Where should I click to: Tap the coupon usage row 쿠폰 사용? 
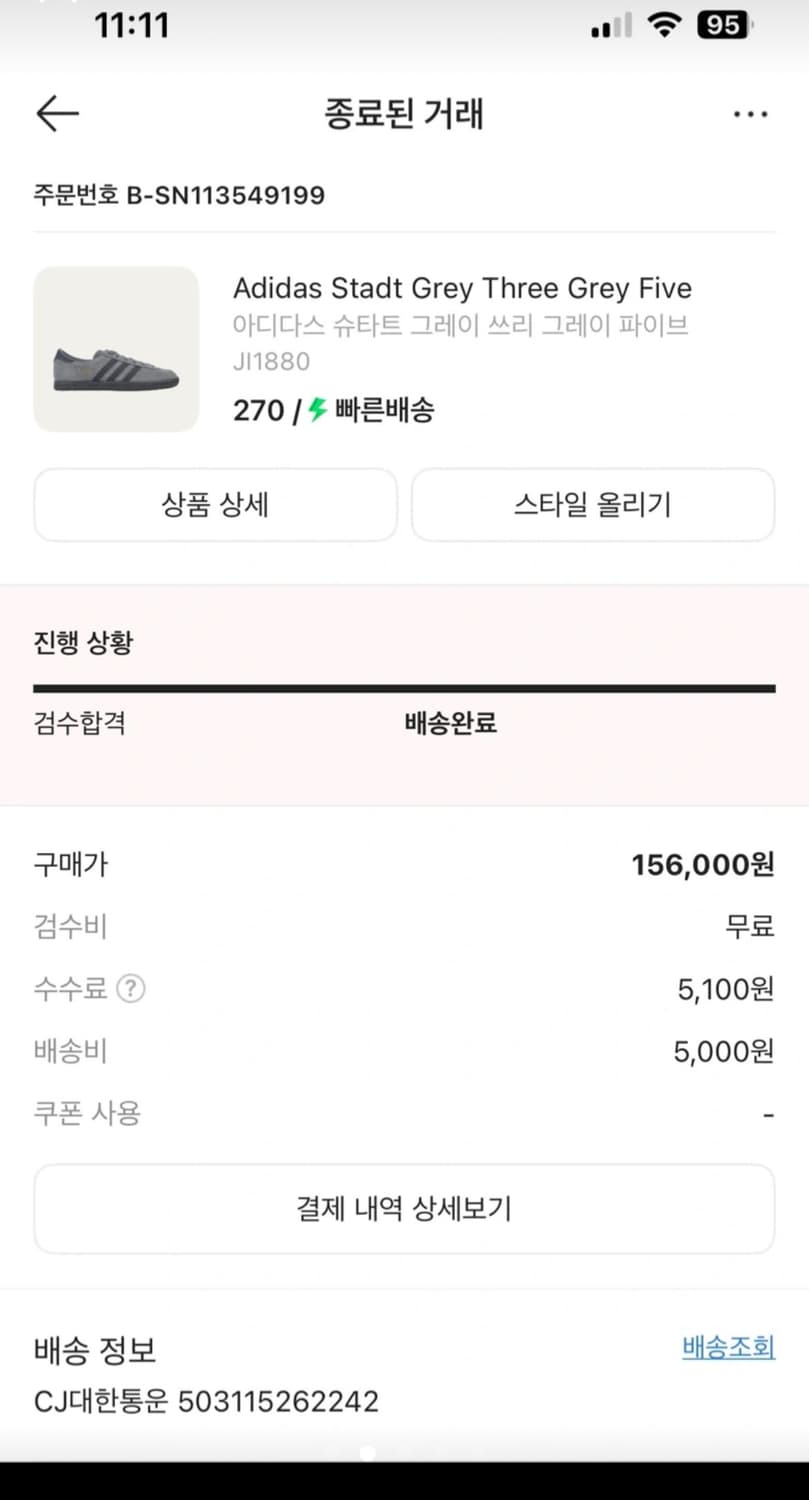[x=88, y=1113]
